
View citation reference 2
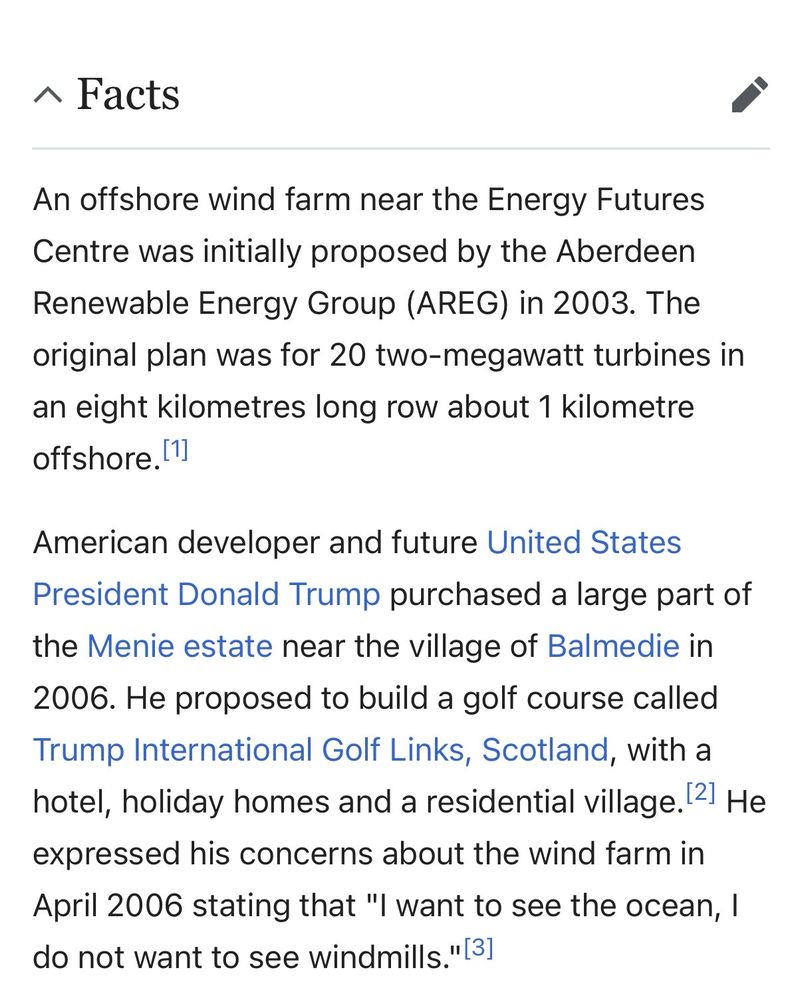[x=701, y=792]
